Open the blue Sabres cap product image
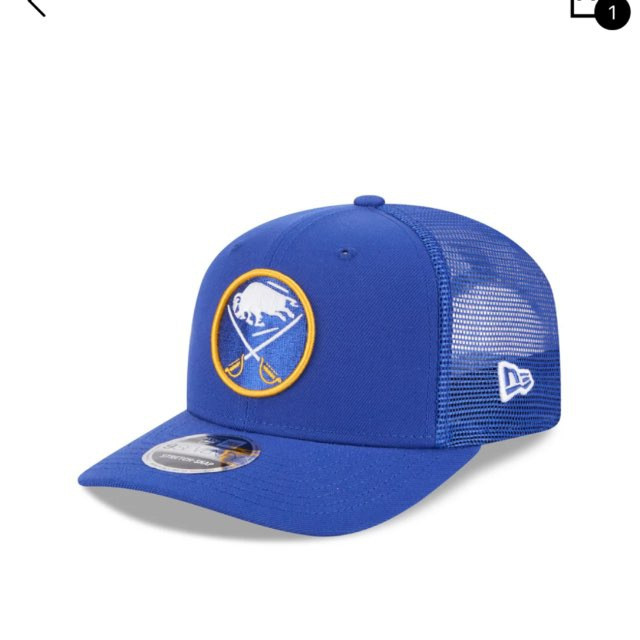 [320, 360]
